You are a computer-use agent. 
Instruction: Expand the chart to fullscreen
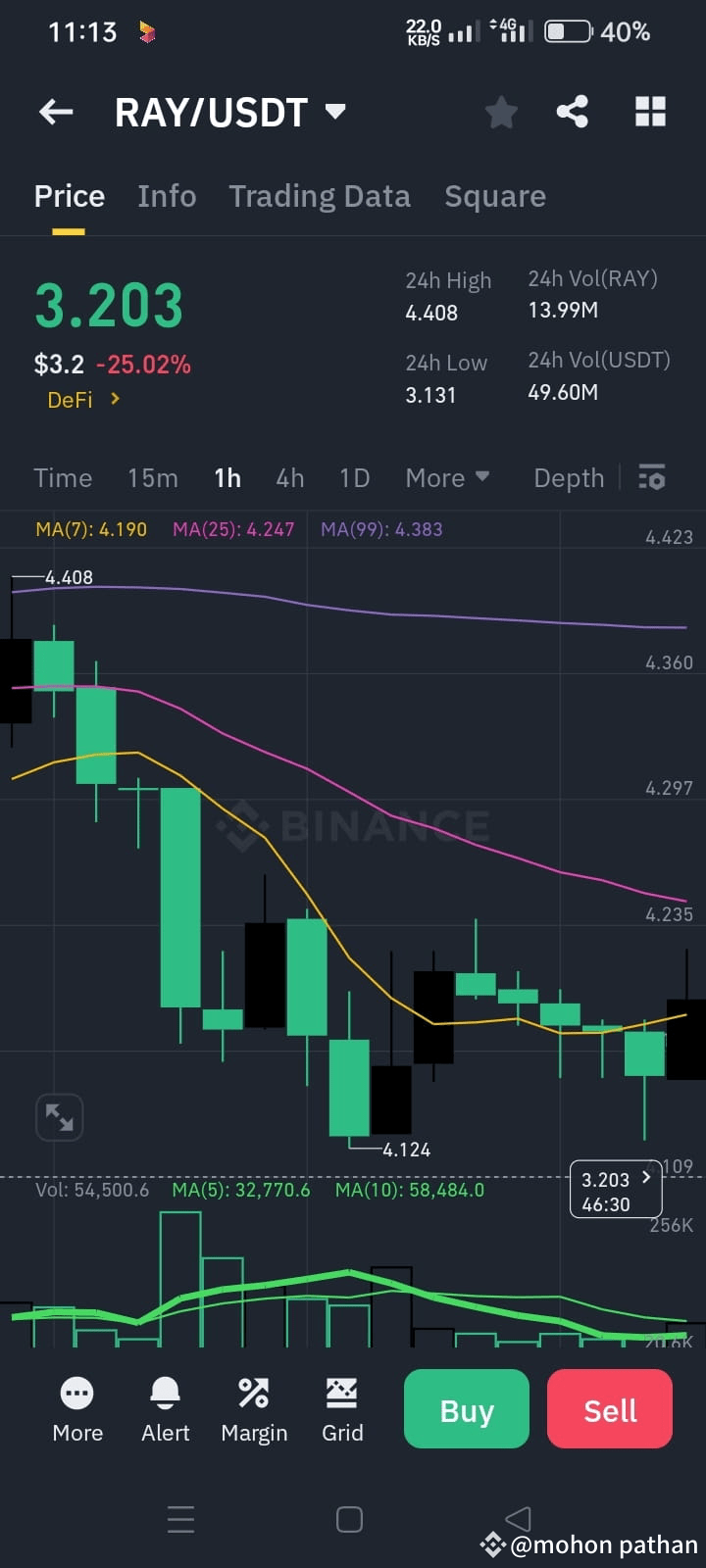tap(59, 1116)
